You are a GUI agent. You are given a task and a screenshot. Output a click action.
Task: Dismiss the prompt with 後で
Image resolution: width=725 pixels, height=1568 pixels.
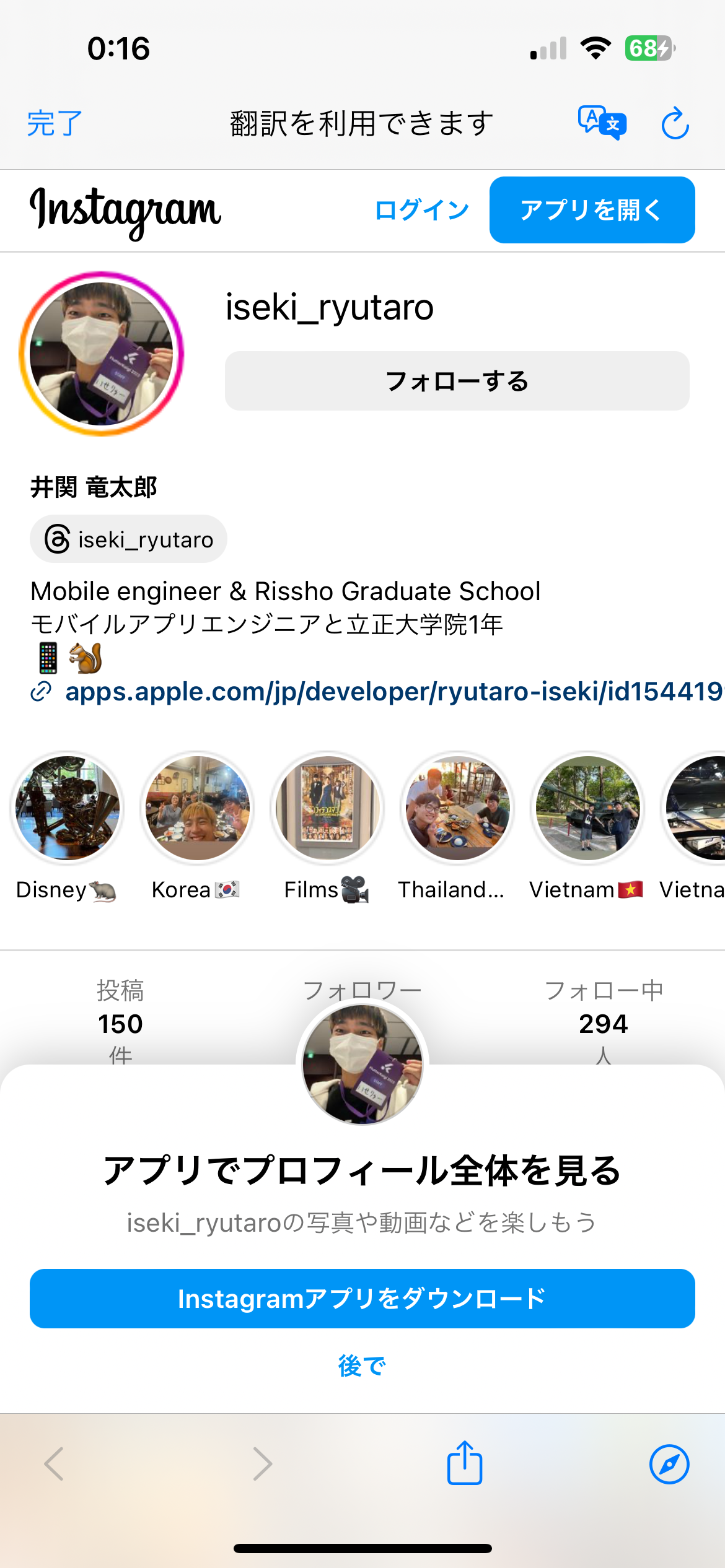pyautogui.click(x=362, y=1365)
